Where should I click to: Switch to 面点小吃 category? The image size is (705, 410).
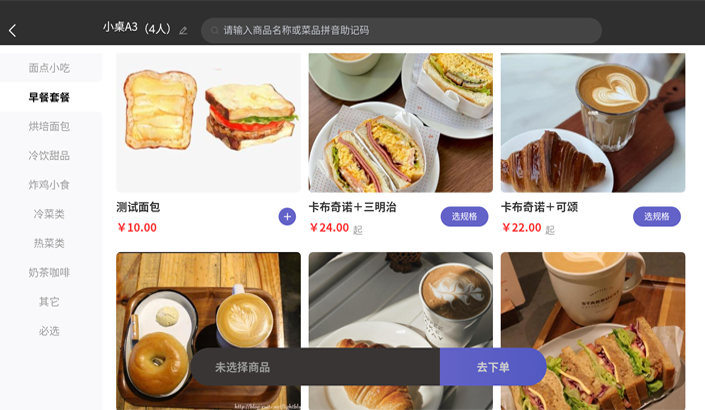pos(49,68)
